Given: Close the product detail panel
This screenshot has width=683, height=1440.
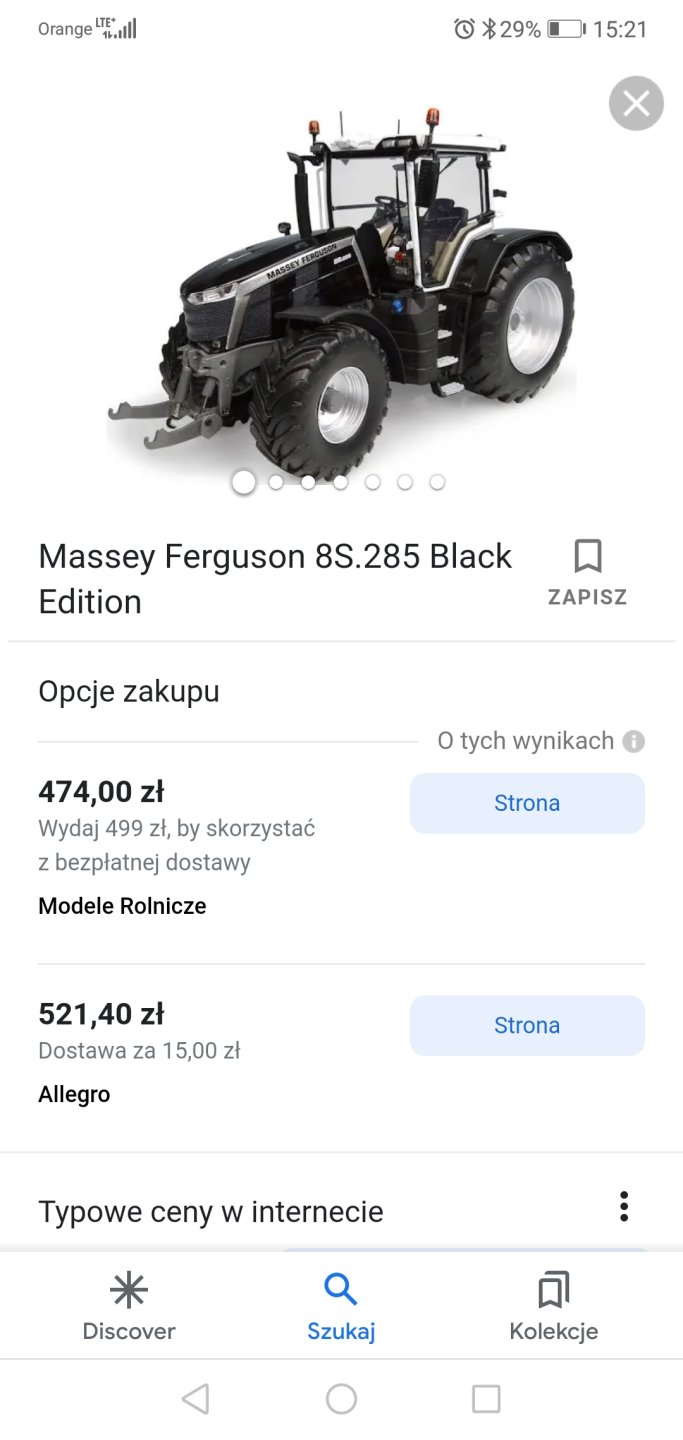Looking at the screenshot, I should coord(636,103).
